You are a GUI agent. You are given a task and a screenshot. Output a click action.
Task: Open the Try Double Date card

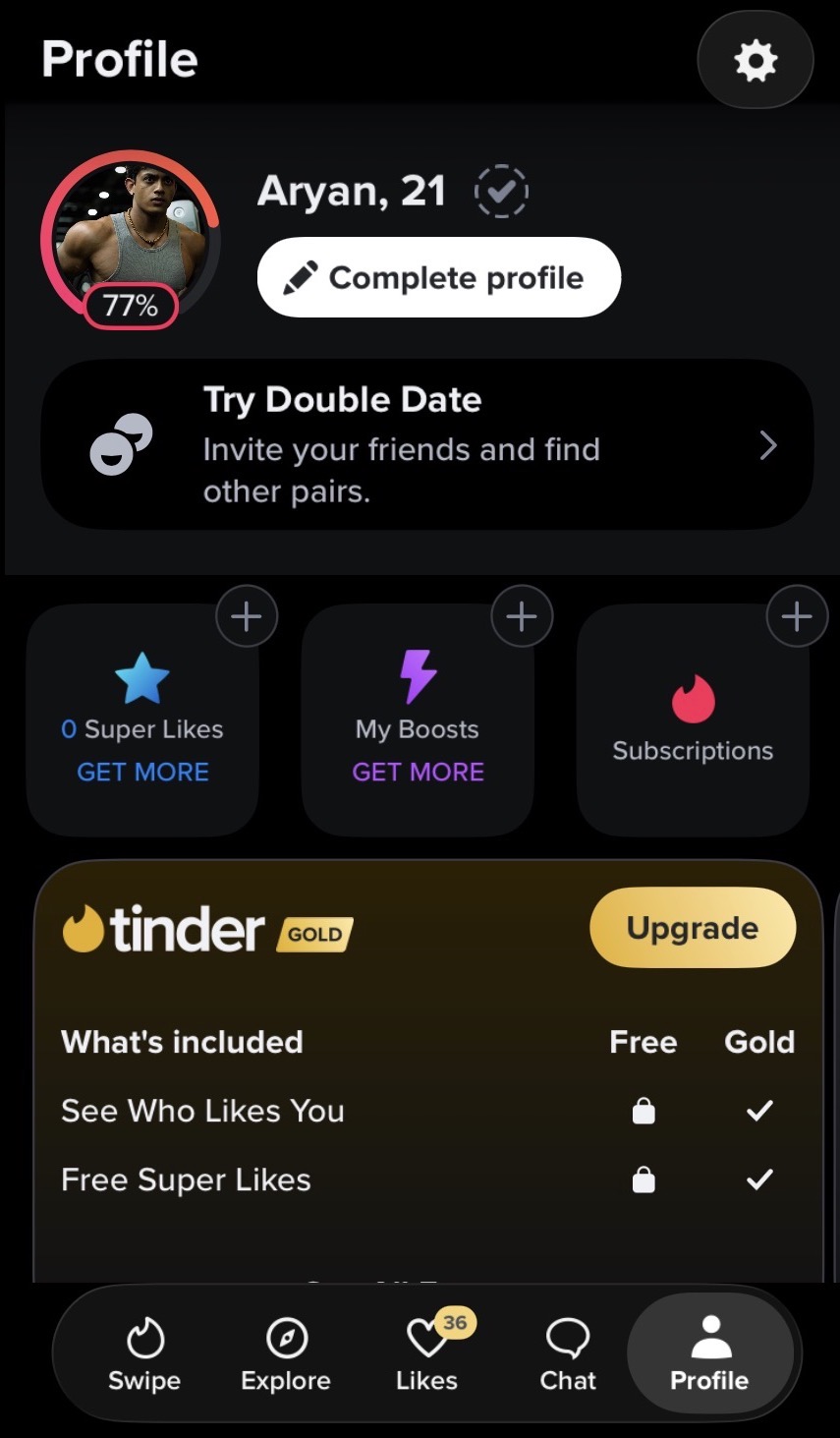point(426,445)
